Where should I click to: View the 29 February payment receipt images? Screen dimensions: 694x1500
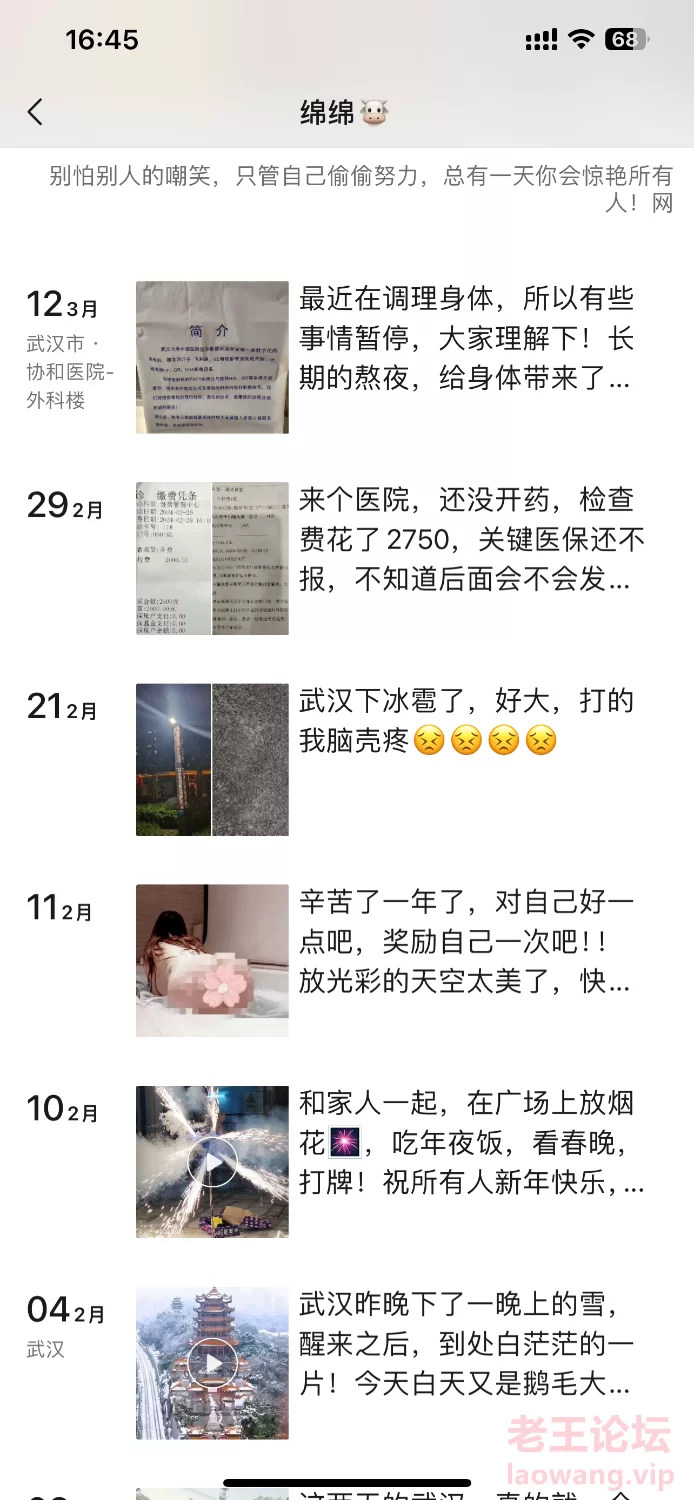point(212,558)
